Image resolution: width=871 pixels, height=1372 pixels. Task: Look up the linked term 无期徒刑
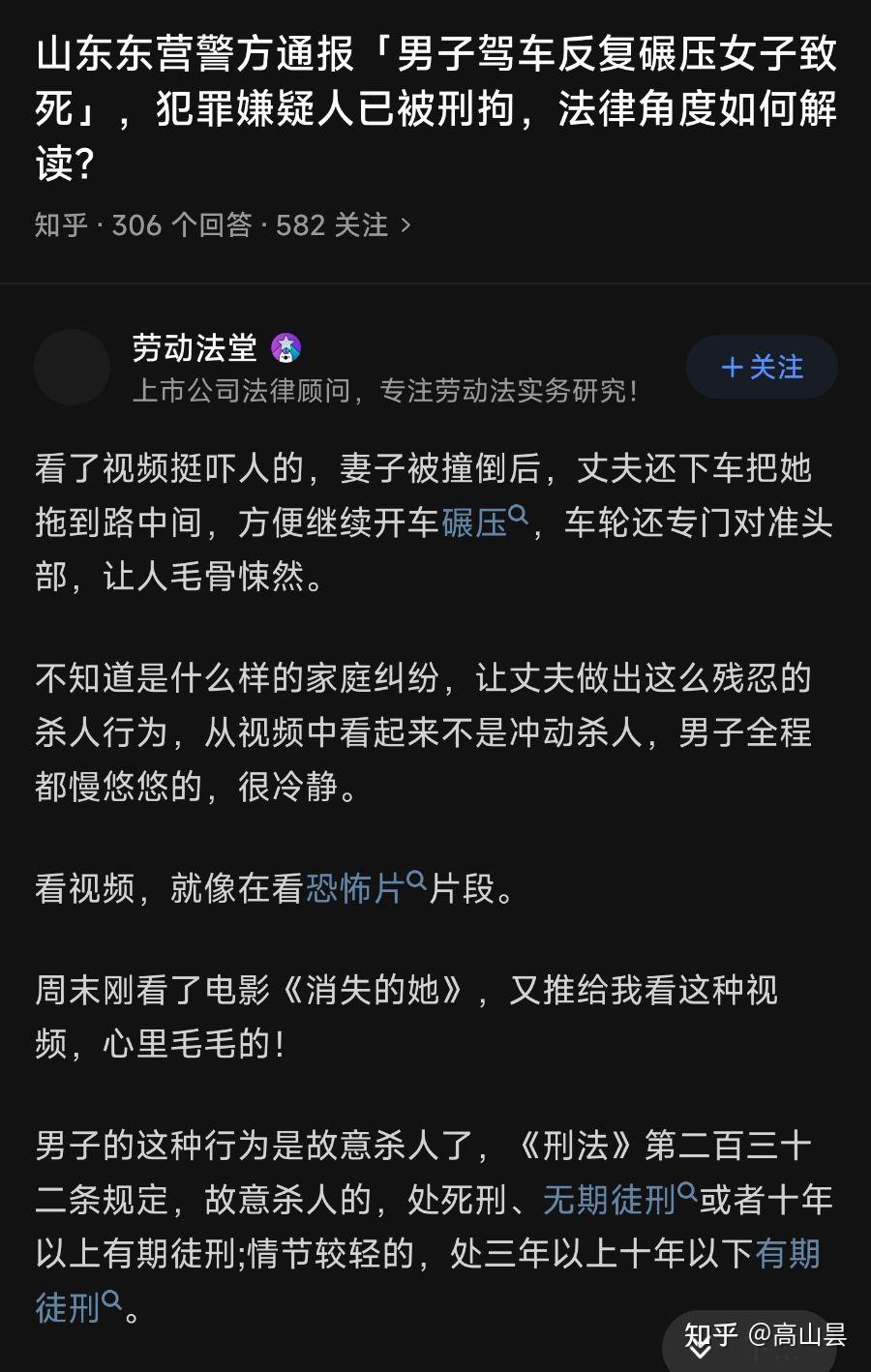pos(610,1201)
